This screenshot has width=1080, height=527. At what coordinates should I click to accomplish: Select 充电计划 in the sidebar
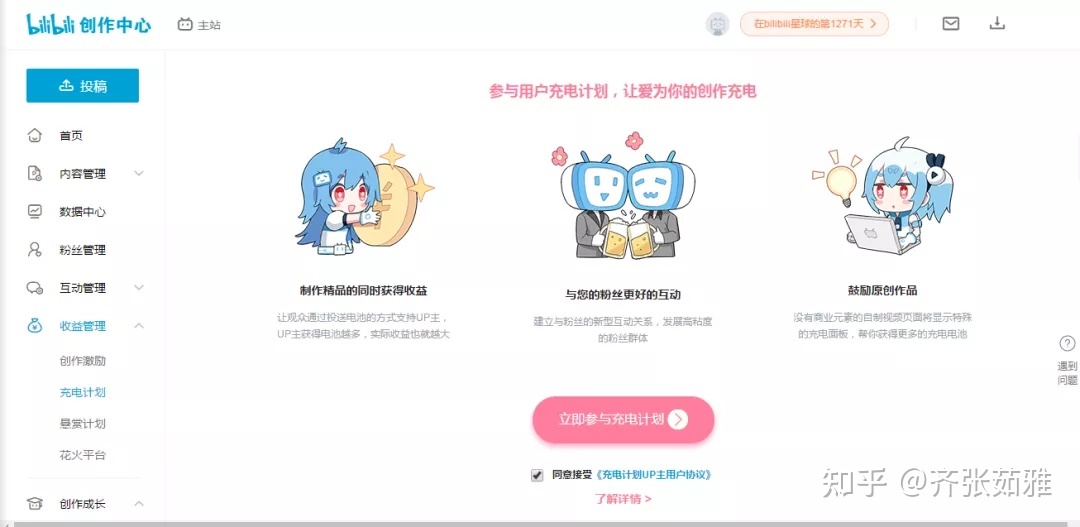click(82, 393)
